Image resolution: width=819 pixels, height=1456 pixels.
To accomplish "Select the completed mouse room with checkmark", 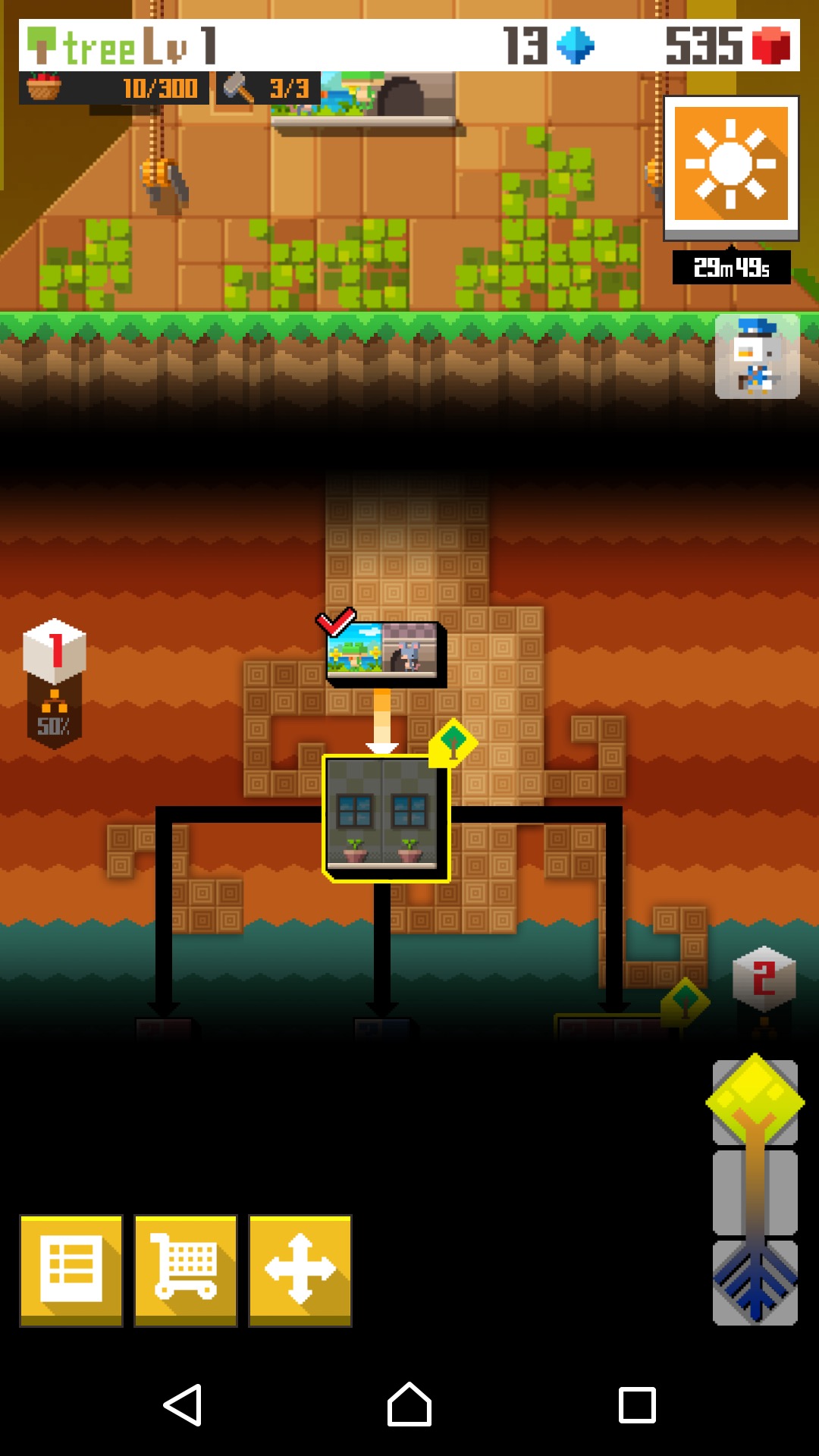I will [384, 651].
